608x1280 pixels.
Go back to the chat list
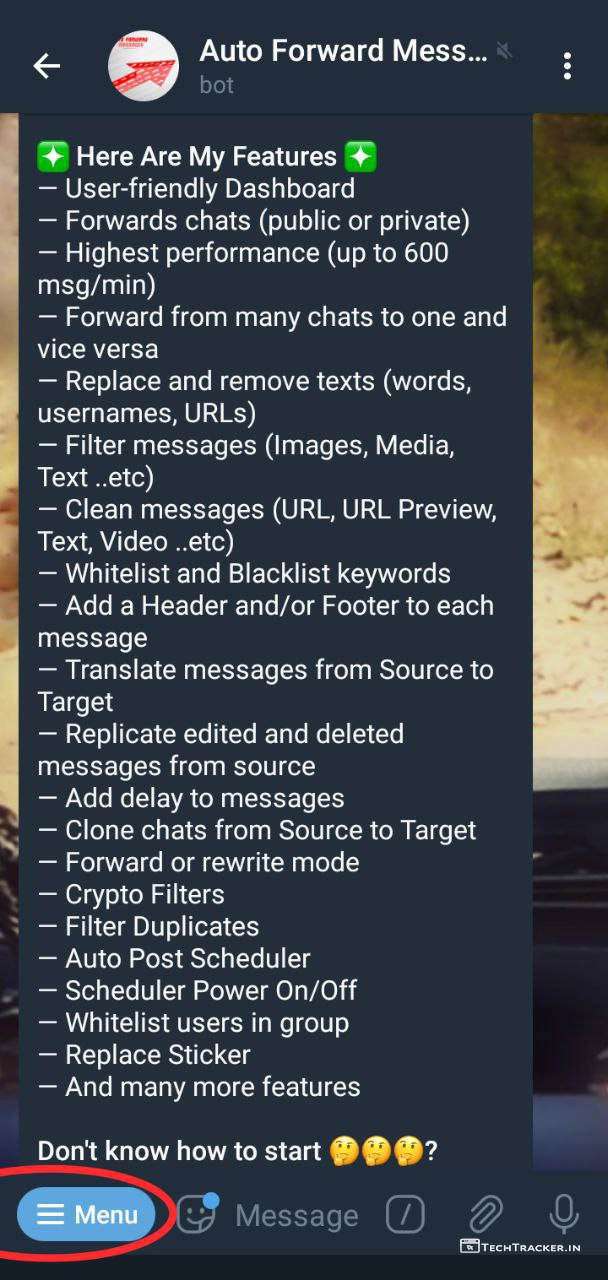46,66
